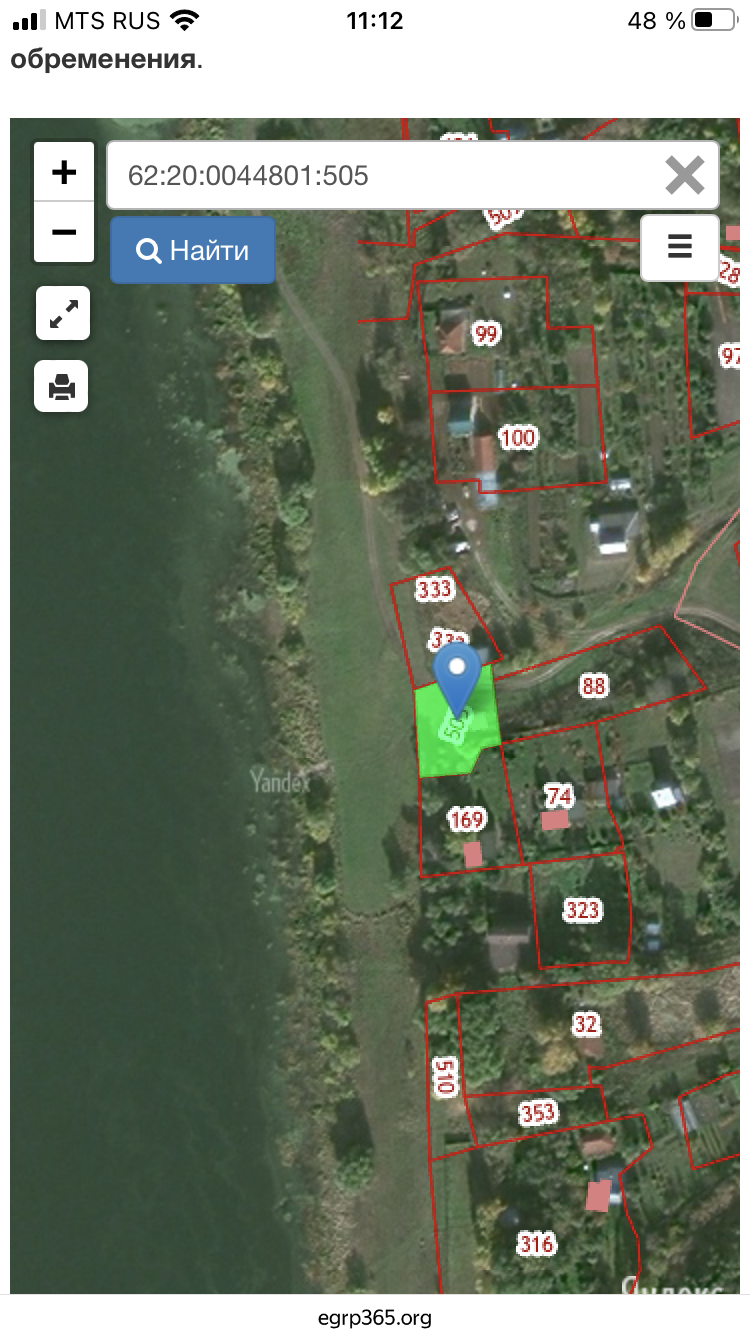Tap the Найти search button
Viewport: 750px width, 1334px height.
193,250
